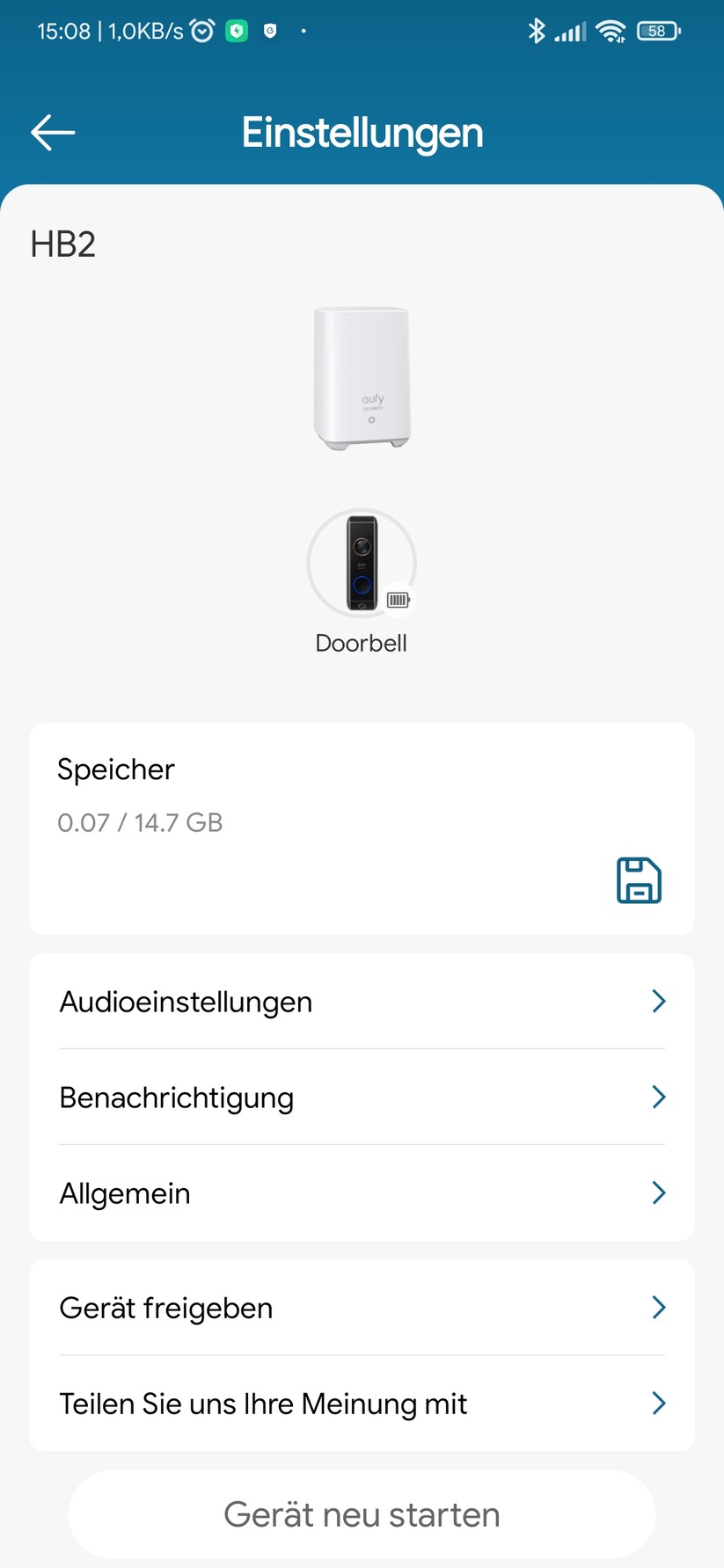Open the Speicher storage card icon
This screenshot has height=1568, width=724.
point(638,879)
